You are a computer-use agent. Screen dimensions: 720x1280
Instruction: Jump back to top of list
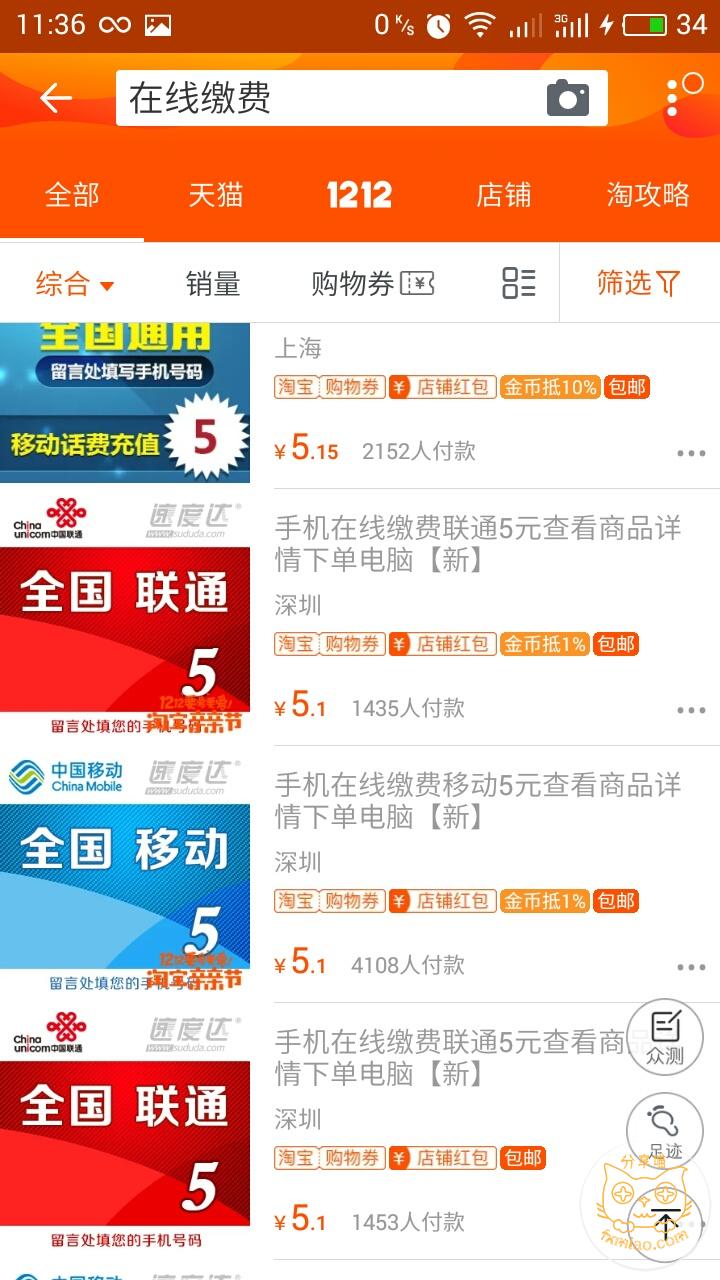point(665,1222)
